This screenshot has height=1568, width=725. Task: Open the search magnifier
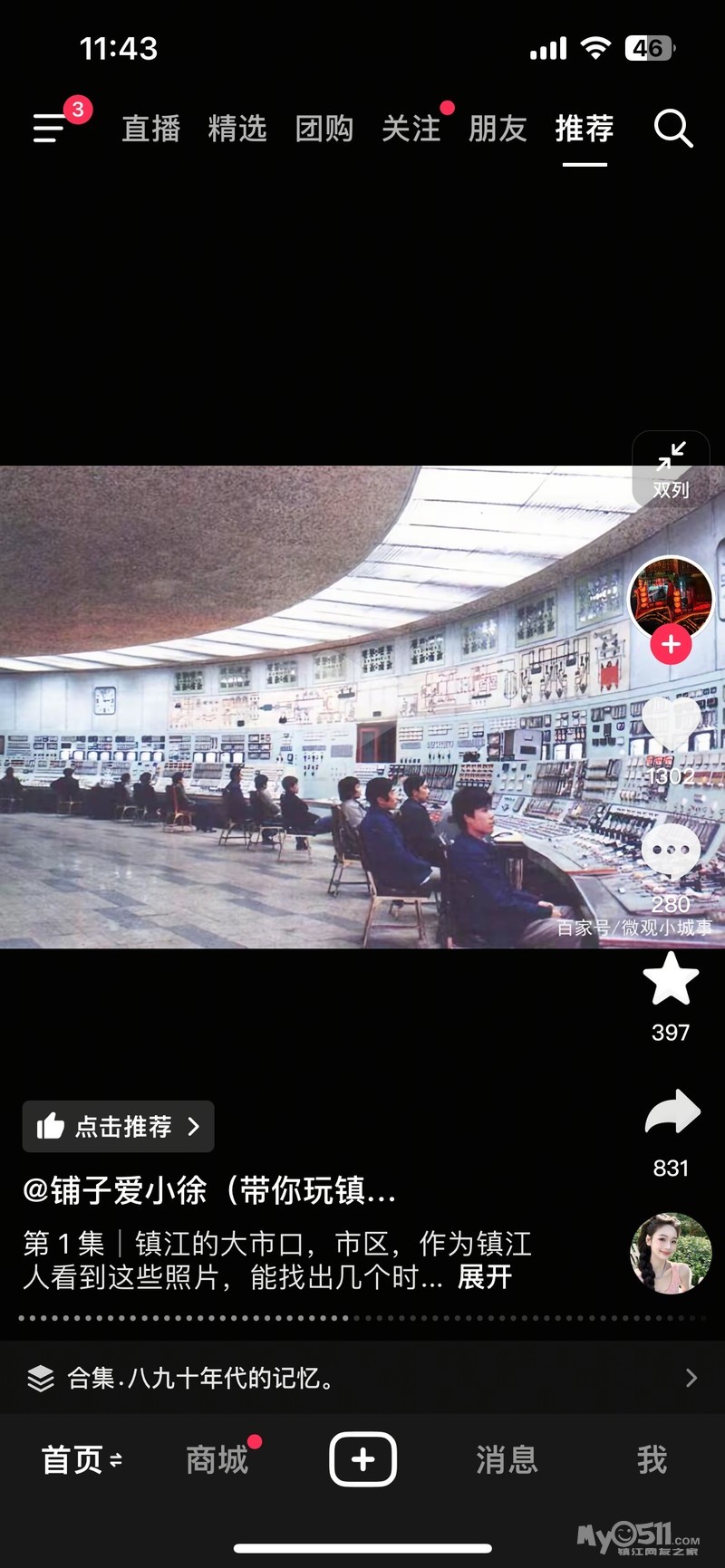[x=673, y=129]
